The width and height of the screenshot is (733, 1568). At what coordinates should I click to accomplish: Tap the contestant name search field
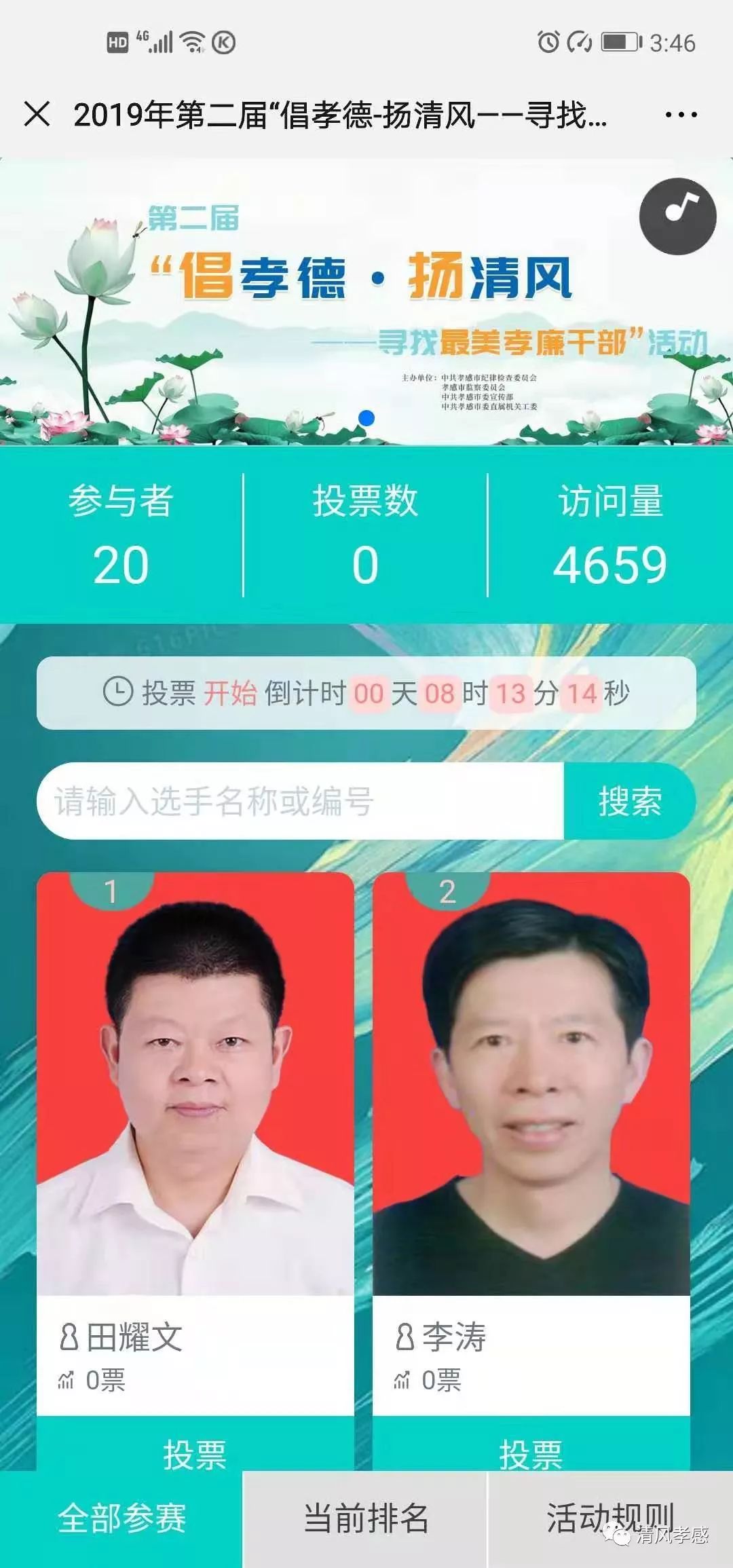point(299,801)
